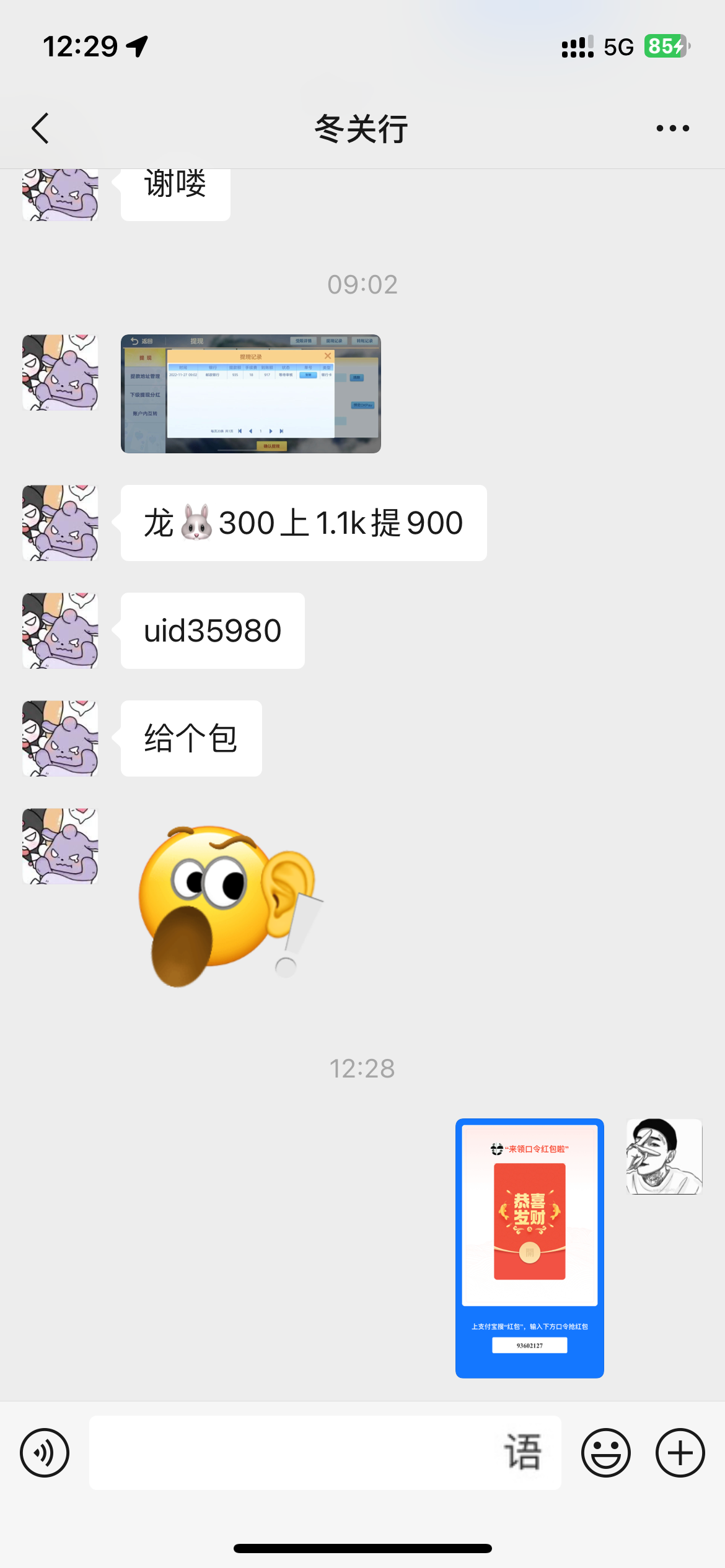725x1568 pixels.
Task: Open the plus attachments menu
Action: point(680,1452)
